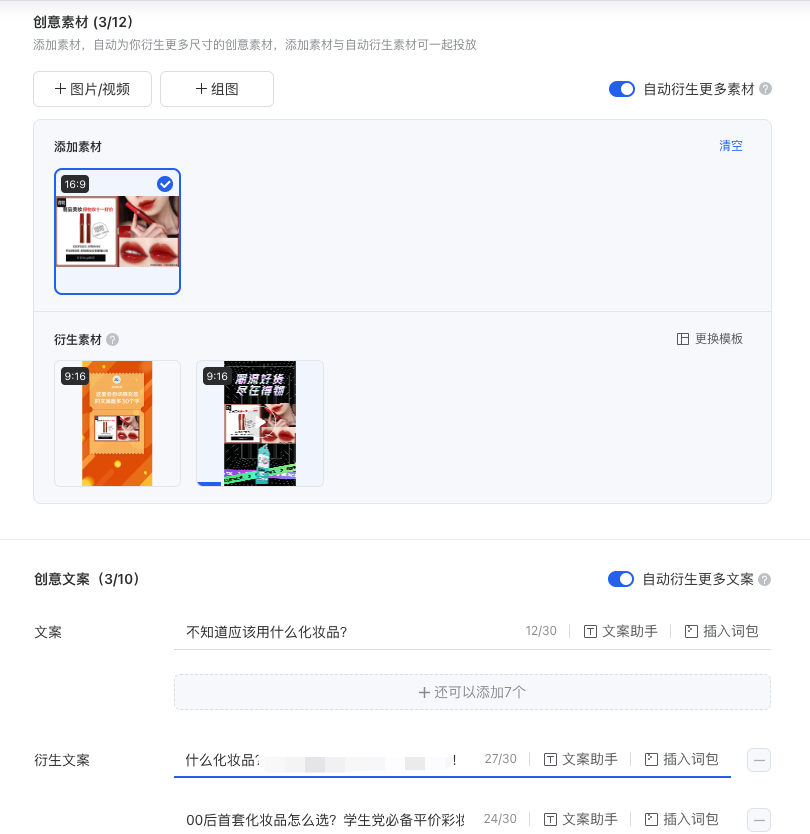Edit the 什么化妆品 derived copy field

(320, 760)
